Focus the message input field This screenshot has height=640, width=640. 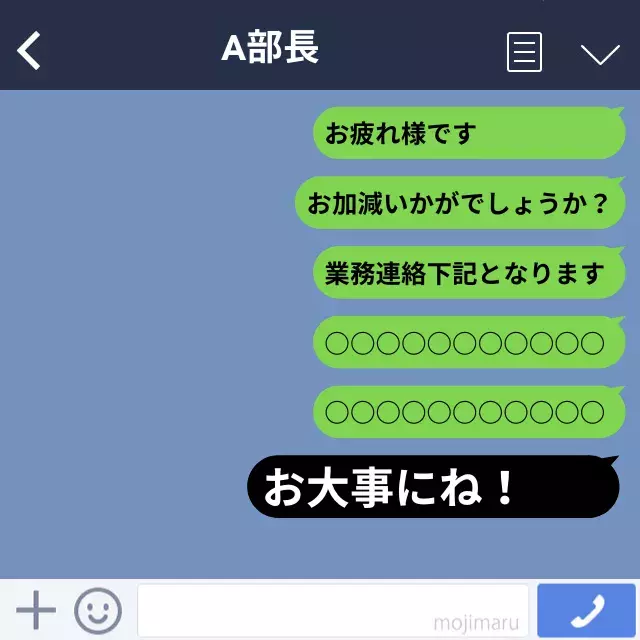(x=332, y=610)
